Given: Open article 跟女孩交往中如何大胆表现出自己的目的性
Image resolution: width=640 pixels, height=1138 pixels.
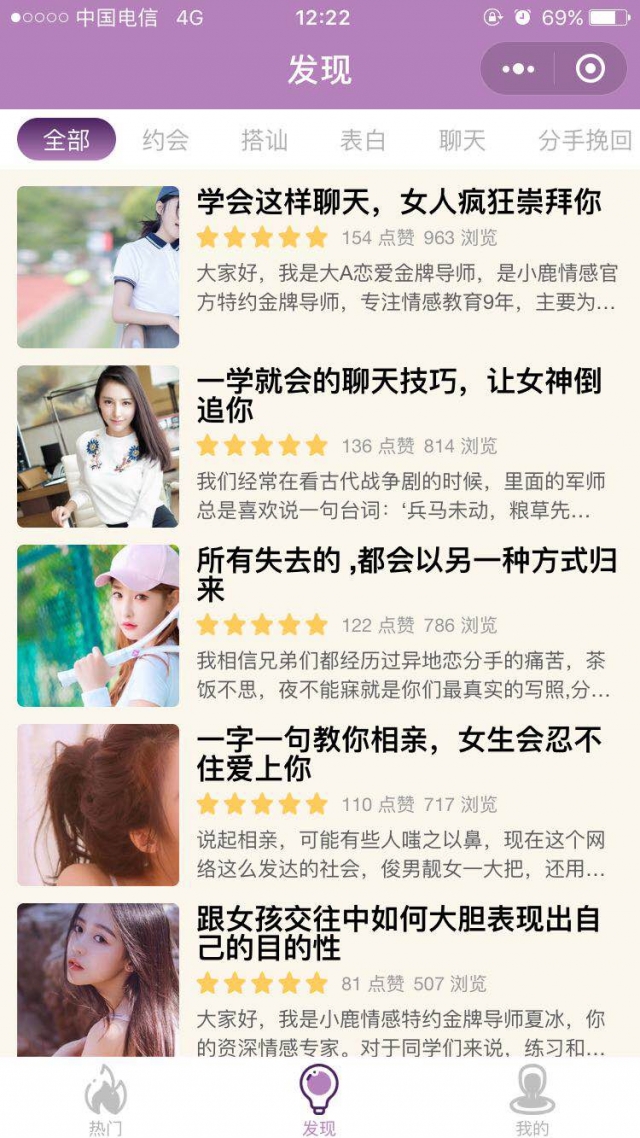Looking at the screenshot, I should tap(399, 932).
